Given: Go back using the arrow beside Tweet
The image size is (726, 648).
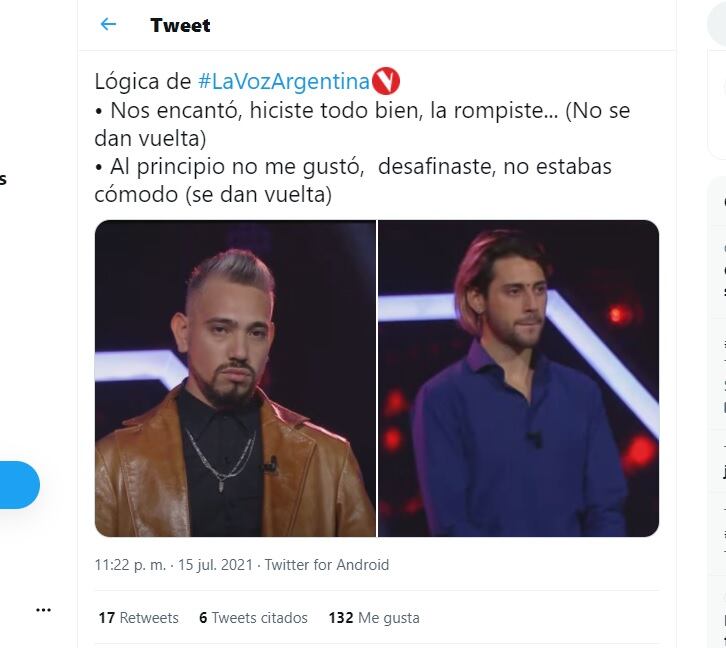Looking at the screenshot, I should coord(109,25).
